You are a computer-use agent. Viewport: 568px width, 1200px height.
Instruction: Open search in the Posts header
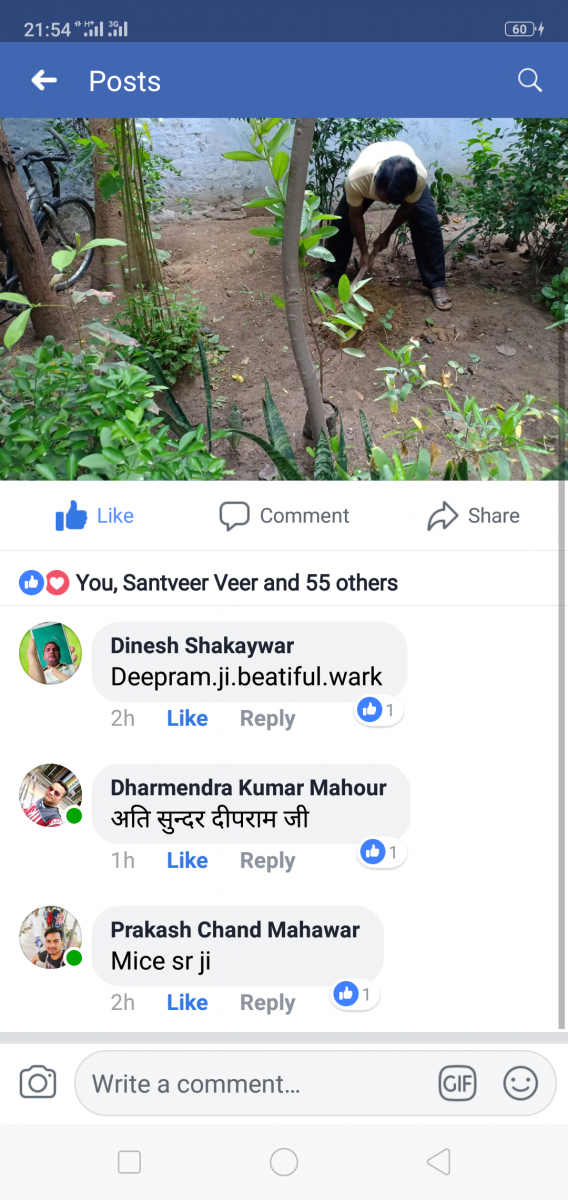(530, 81)
